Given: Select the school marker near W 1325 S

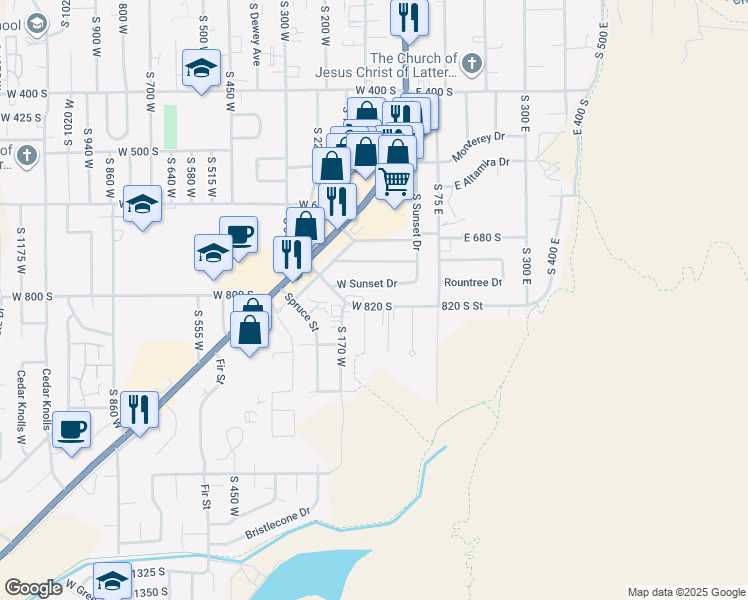Looking at the screenshot, I should [113, 581].
